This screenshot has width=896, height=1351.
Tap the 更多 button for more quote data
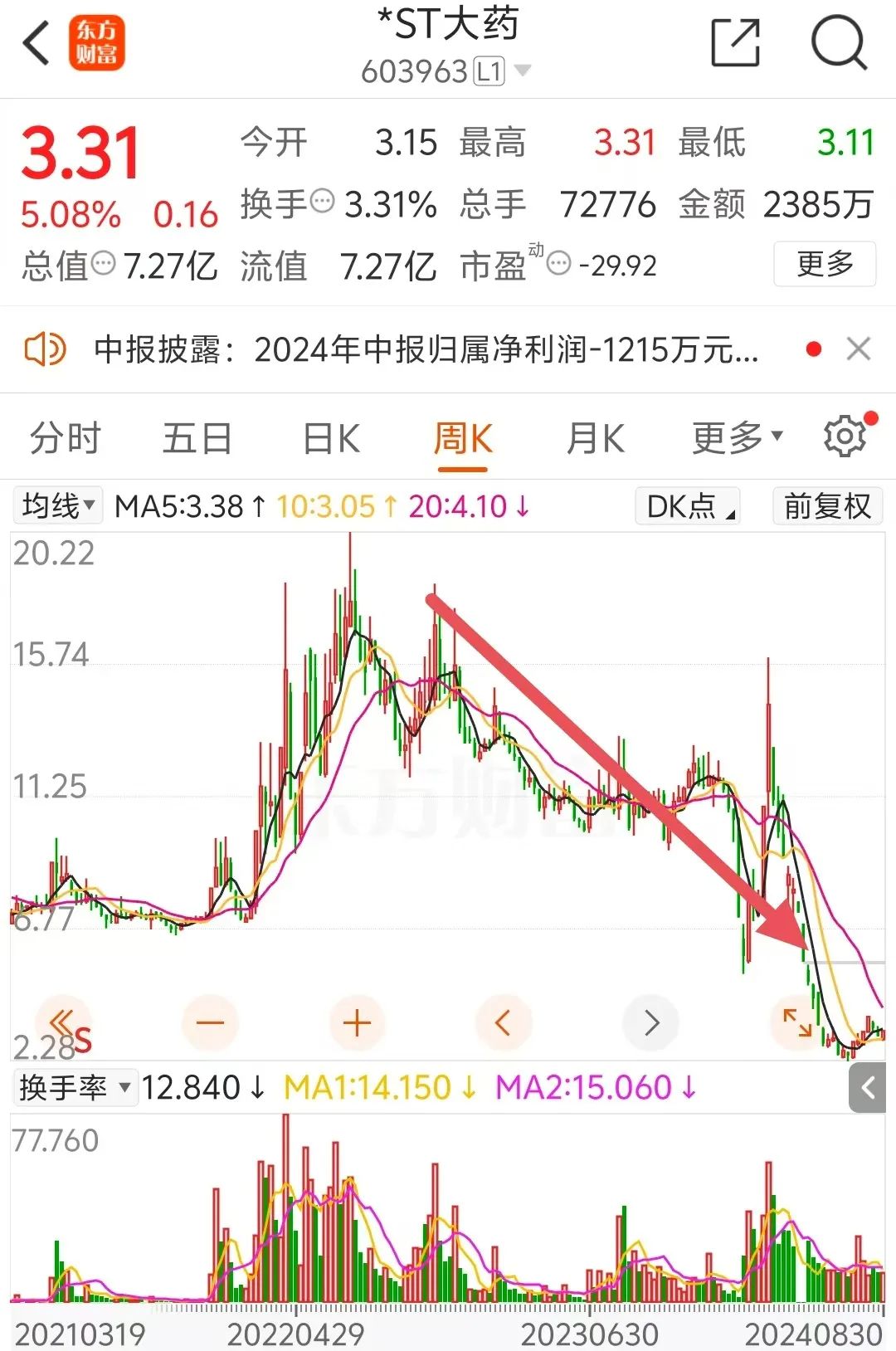pos(825,264)
